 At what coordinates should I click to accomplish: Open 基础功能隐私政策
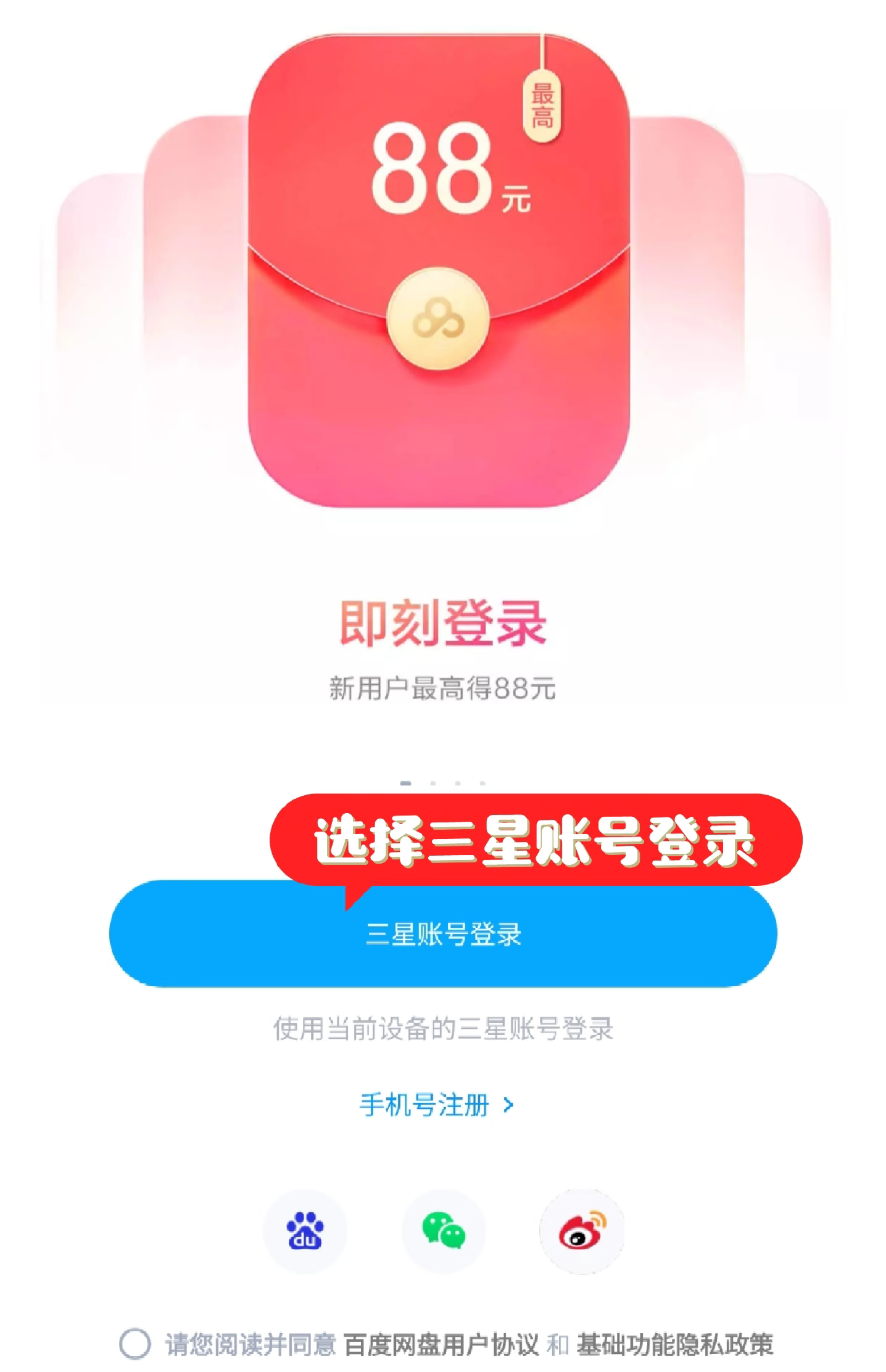click(674, 1344)
